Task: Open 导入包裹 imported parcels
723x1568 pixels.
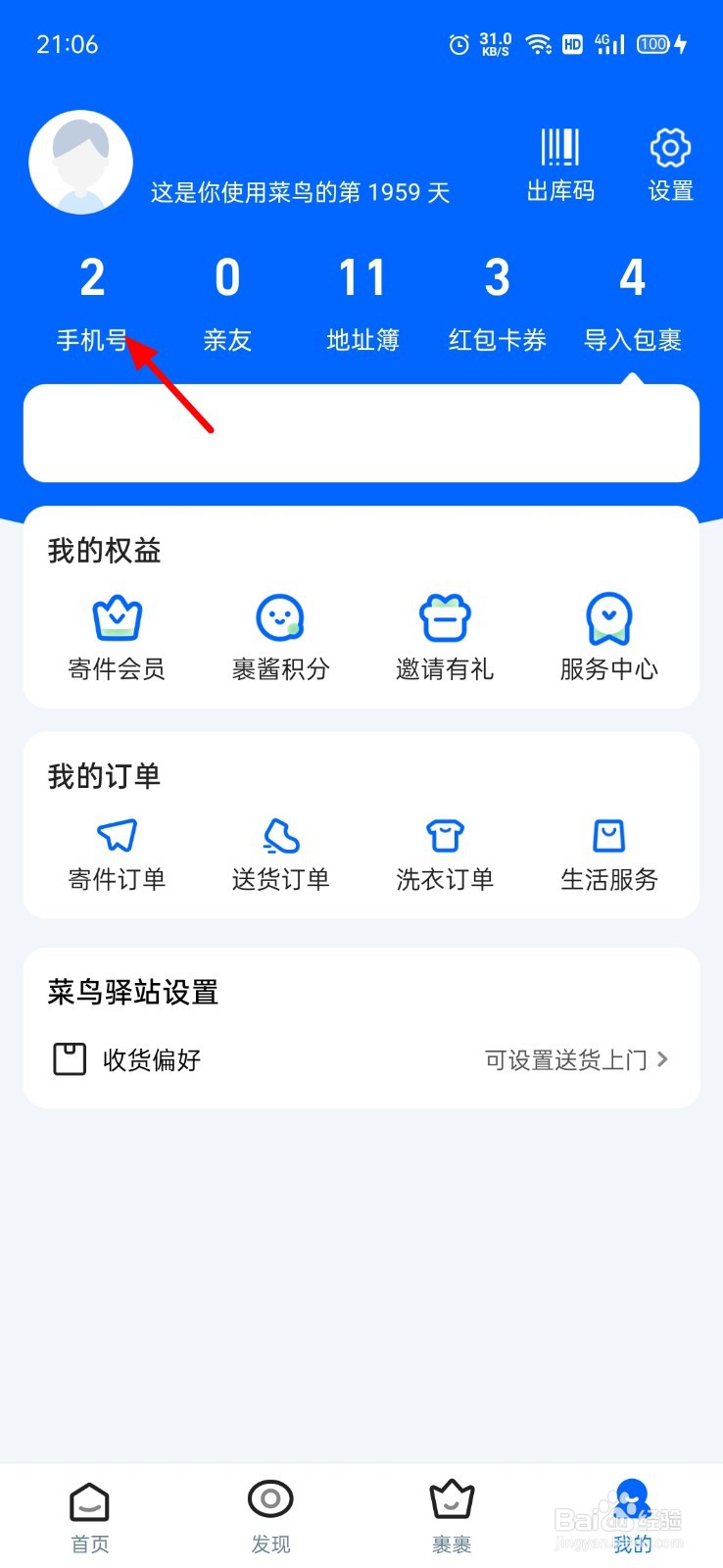Action: [633, 304]
